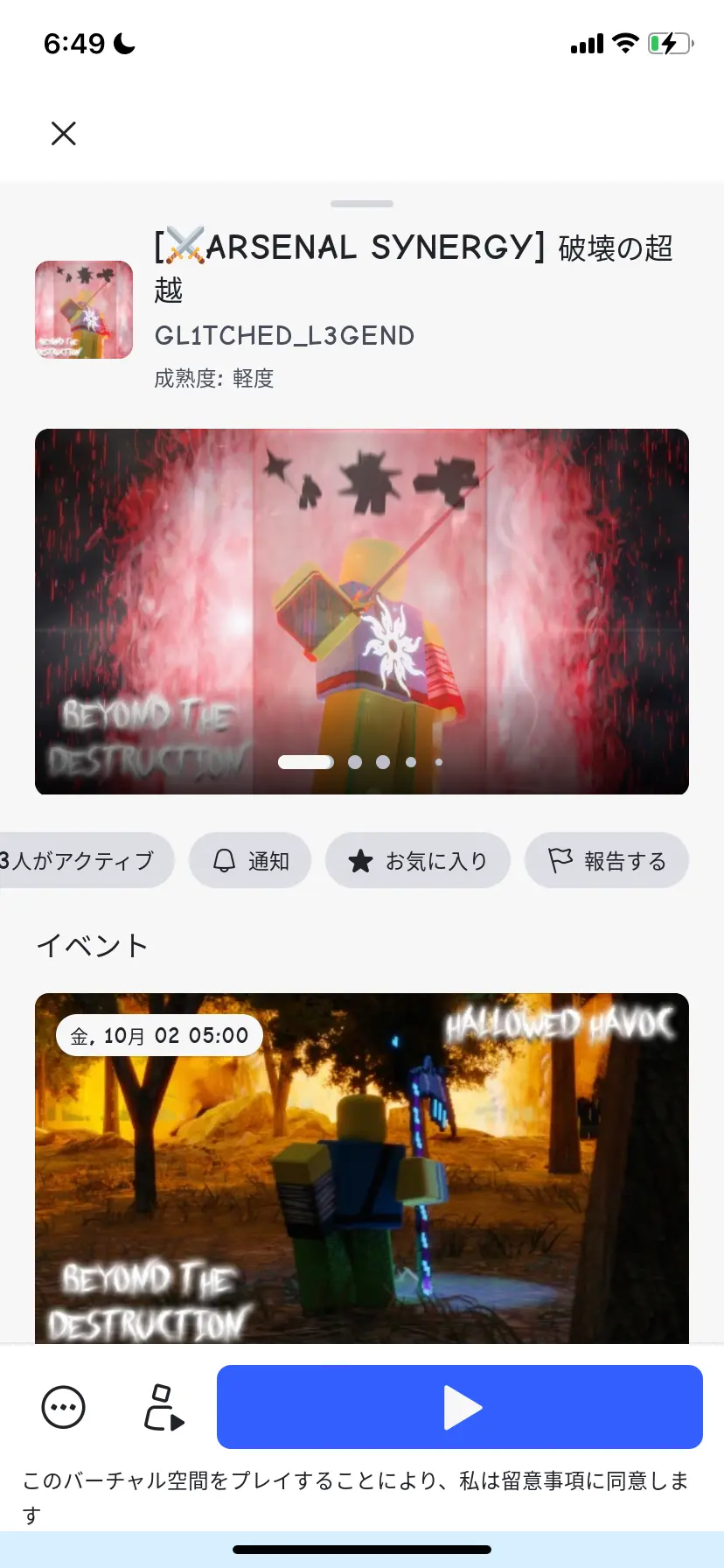Viewport: 724px width, 1568px height.
Task: Close the experience details sheet
Action: [64, 133]
